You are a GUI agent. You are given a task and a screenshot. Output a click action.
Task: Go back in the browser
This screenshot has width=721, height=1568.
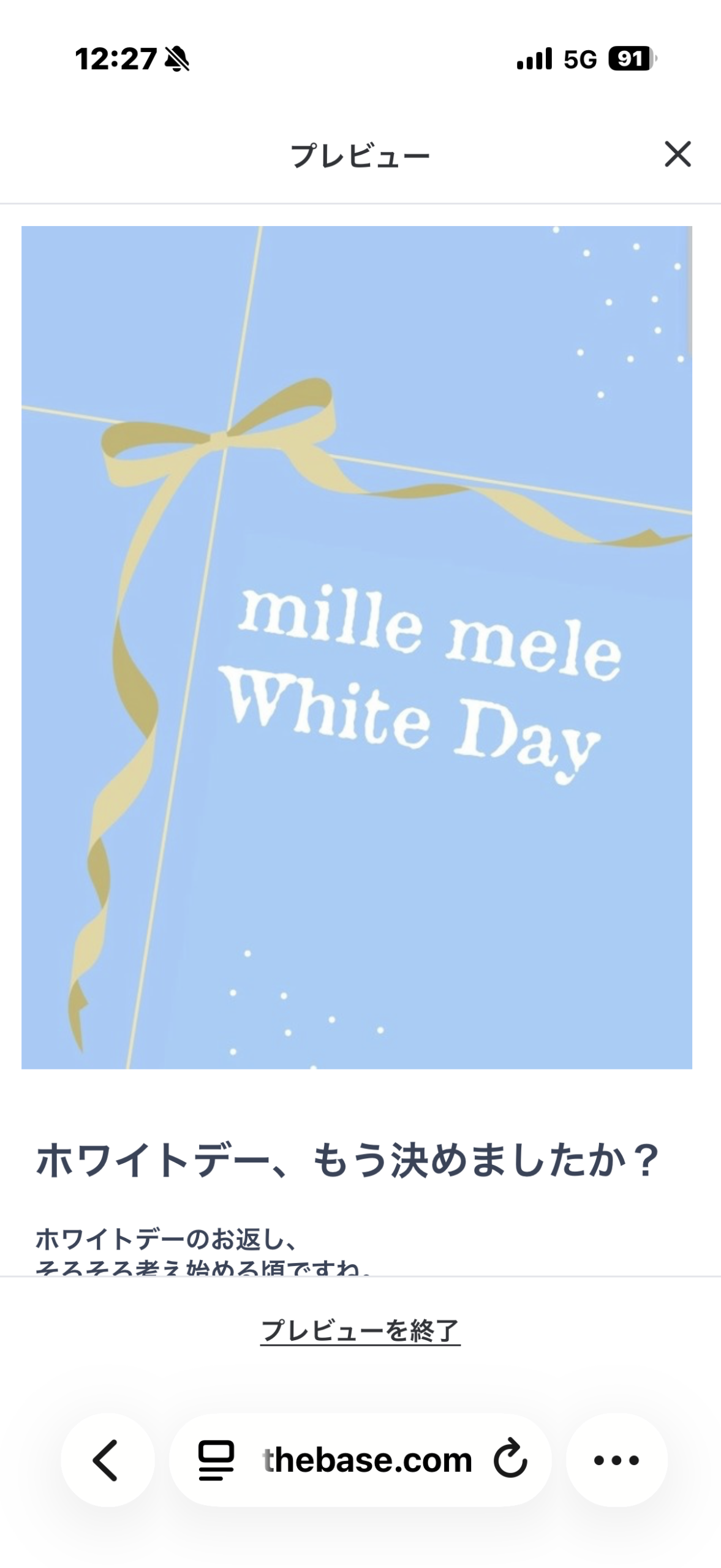coord(107,1460)
